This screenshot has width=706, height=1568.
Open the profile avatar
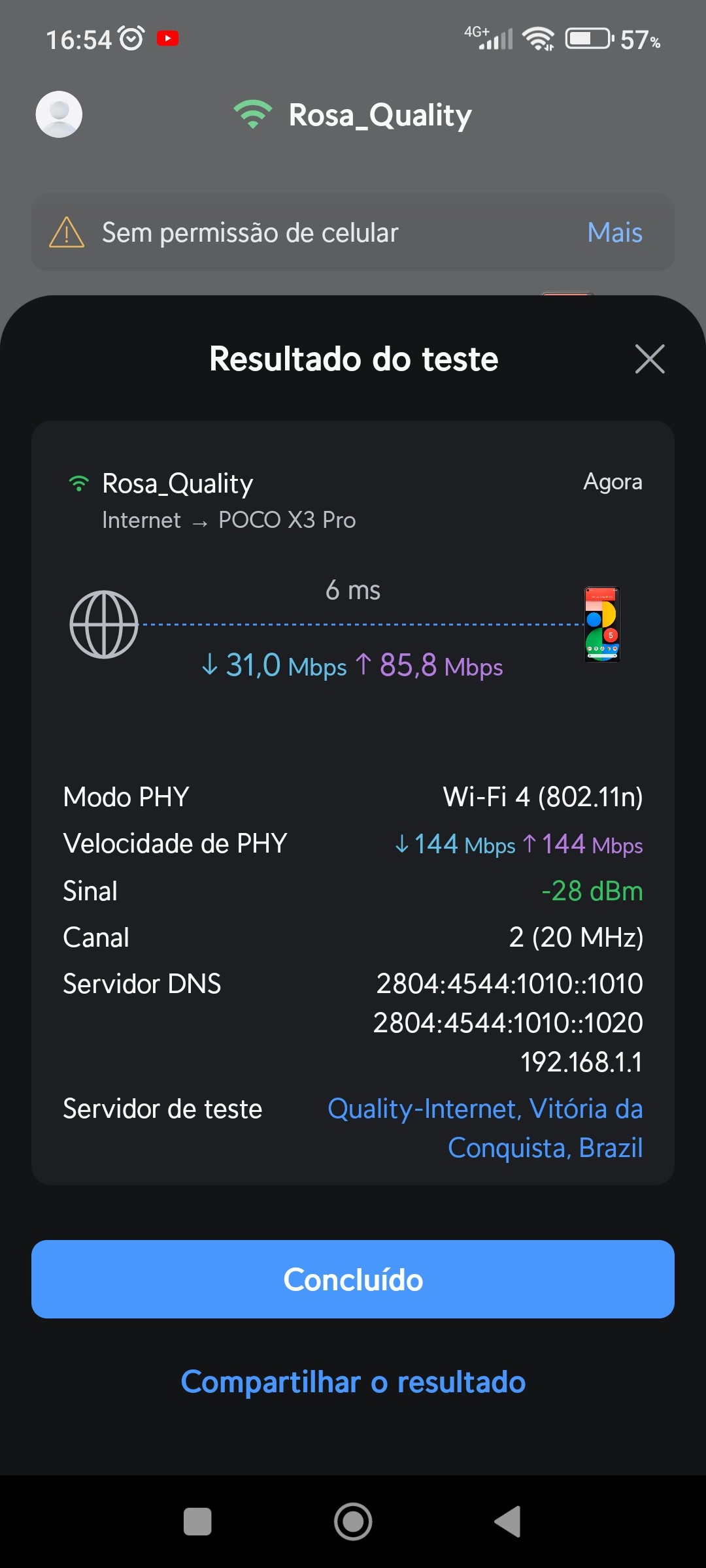tap(59, 114)
